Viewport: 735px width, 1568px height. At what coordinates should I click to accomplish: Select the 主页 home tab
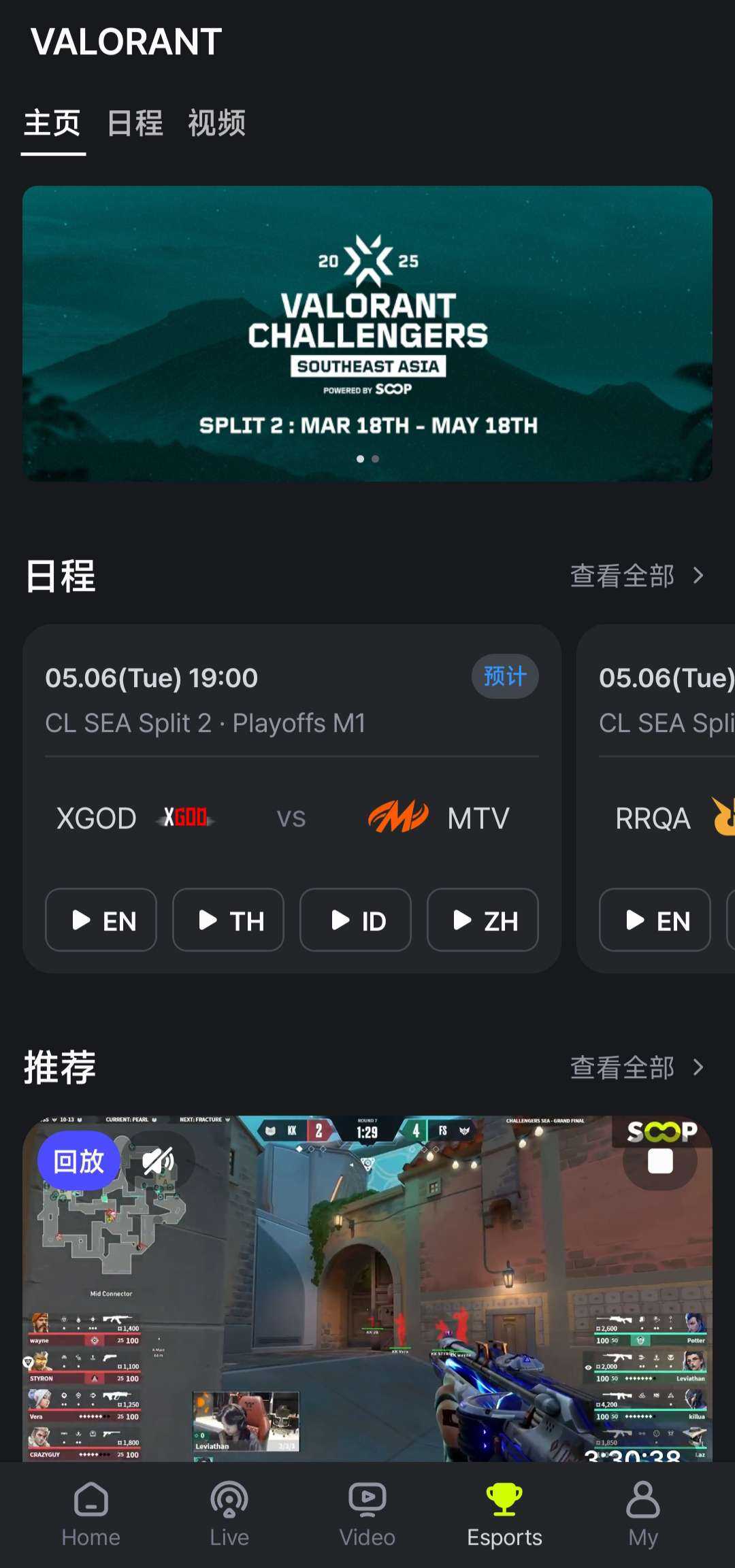[52, 123]
